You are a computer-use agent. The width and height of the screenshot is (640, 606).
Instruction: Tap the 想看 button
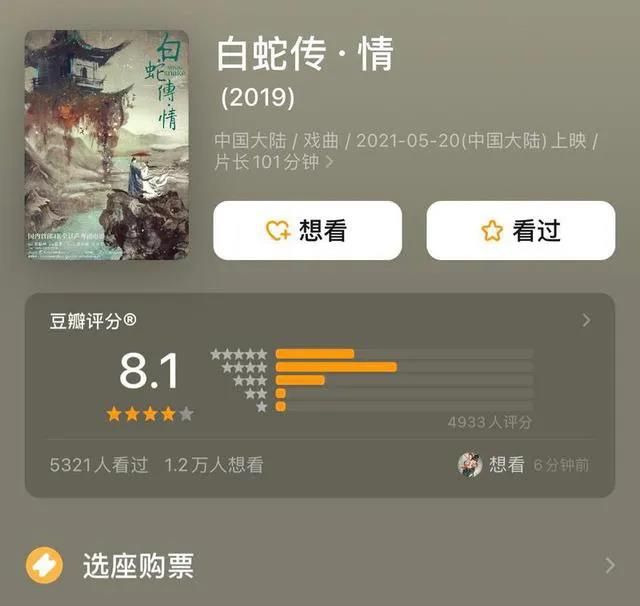[x=307, y=231]
